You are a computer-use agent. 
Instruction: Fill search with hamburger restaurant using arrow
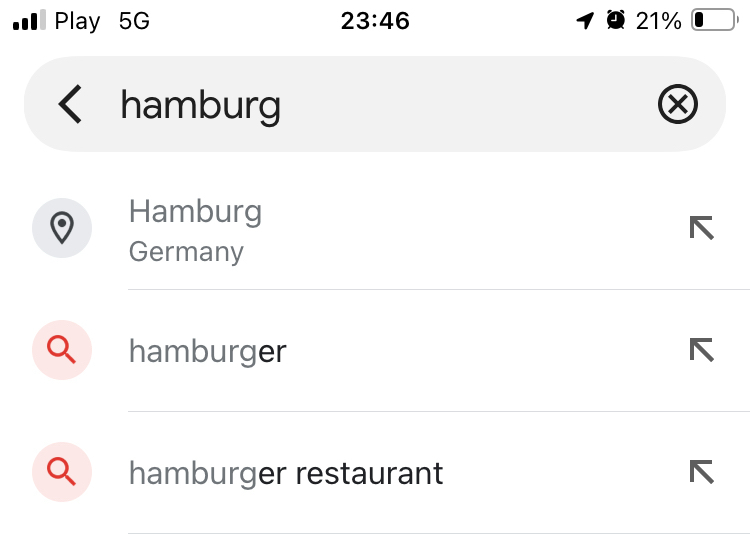[x=702, y=472]
